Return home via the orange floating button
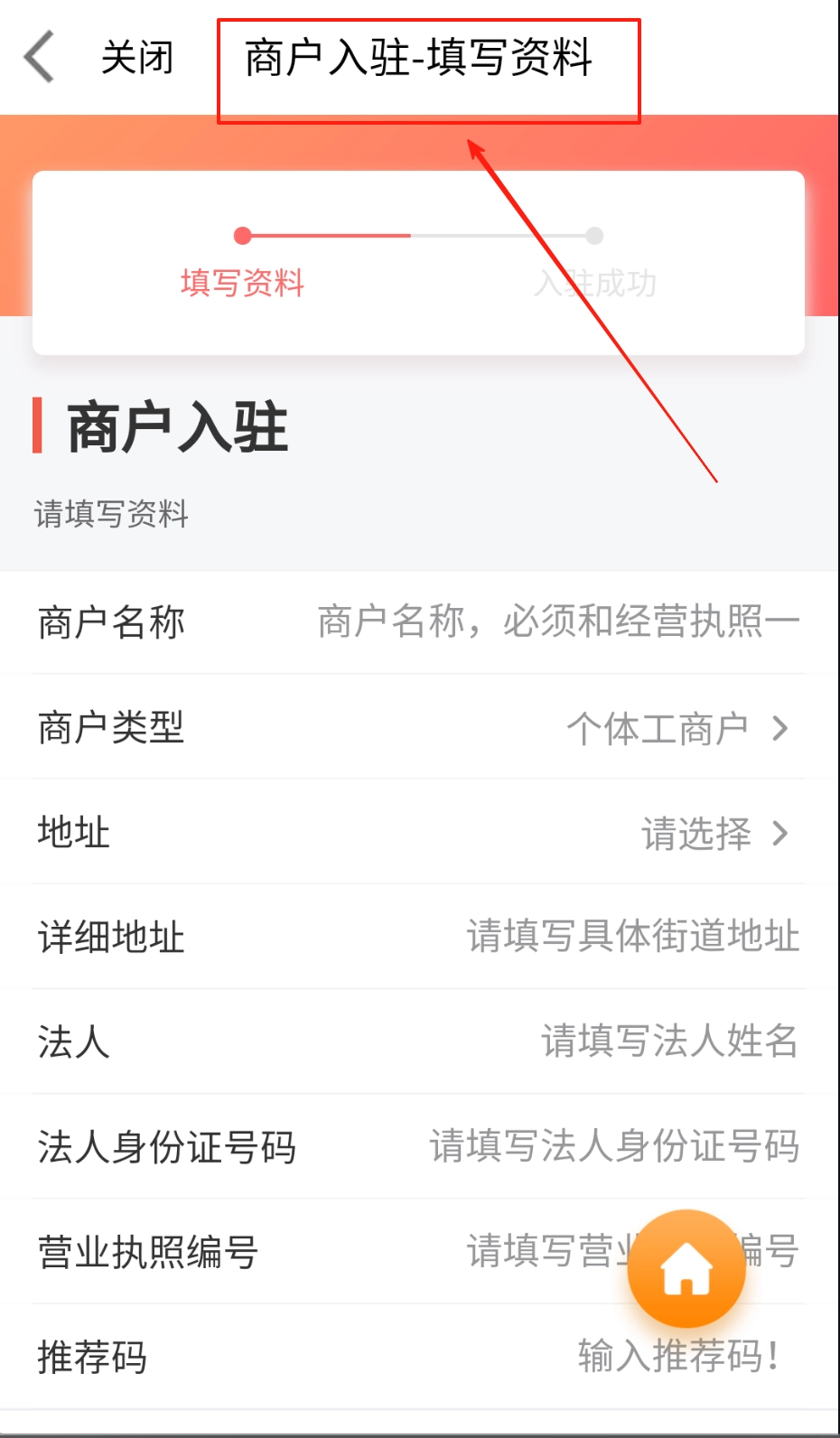This screenshot has height=1438, width=840. coord(686,1269)
